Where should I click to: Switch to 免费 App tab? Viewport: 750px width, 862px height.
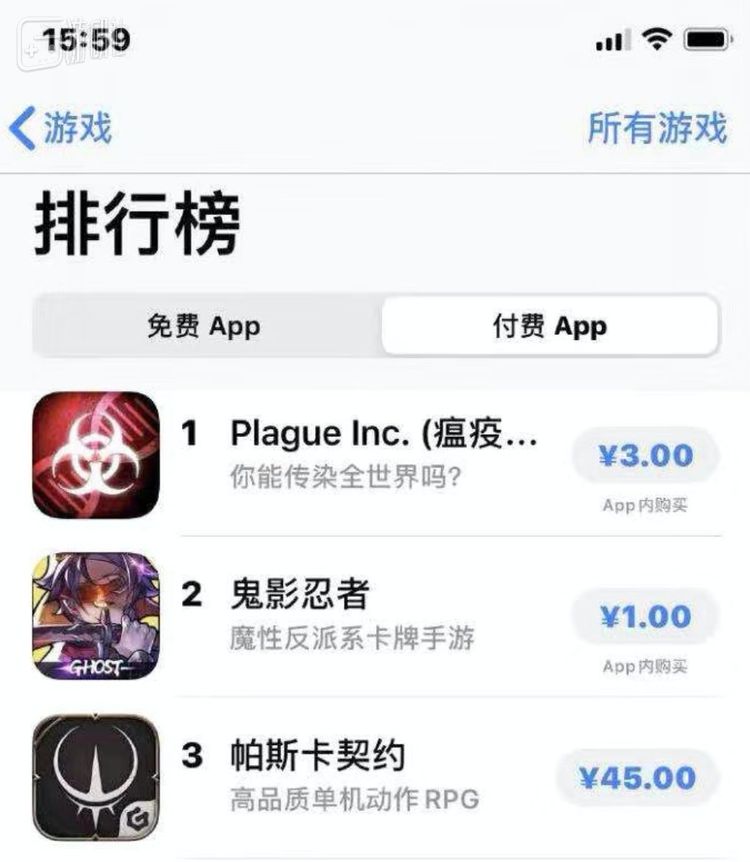[204, 326]
